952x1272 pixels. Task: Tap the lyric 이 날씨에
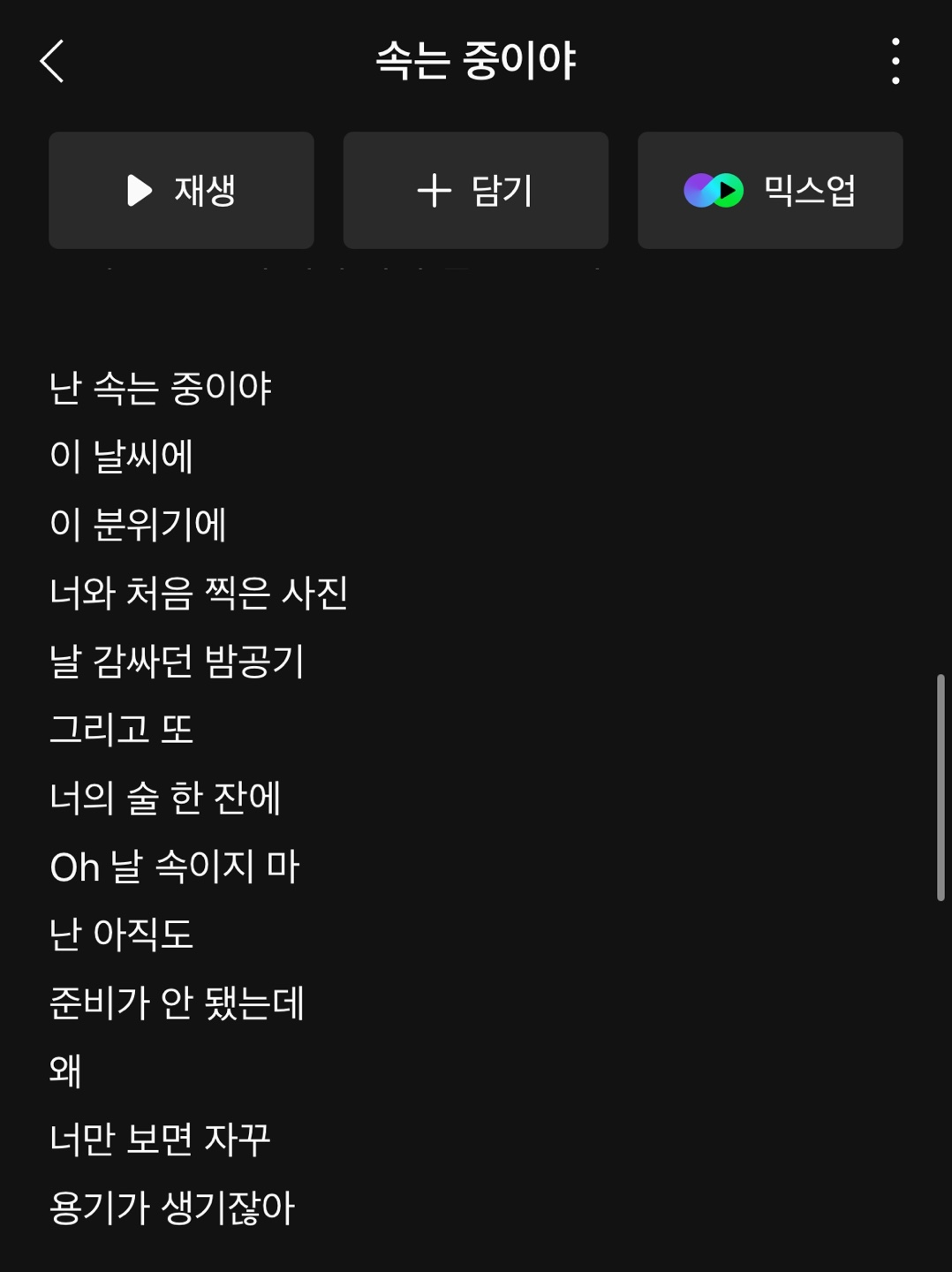[x=121, y=455]
